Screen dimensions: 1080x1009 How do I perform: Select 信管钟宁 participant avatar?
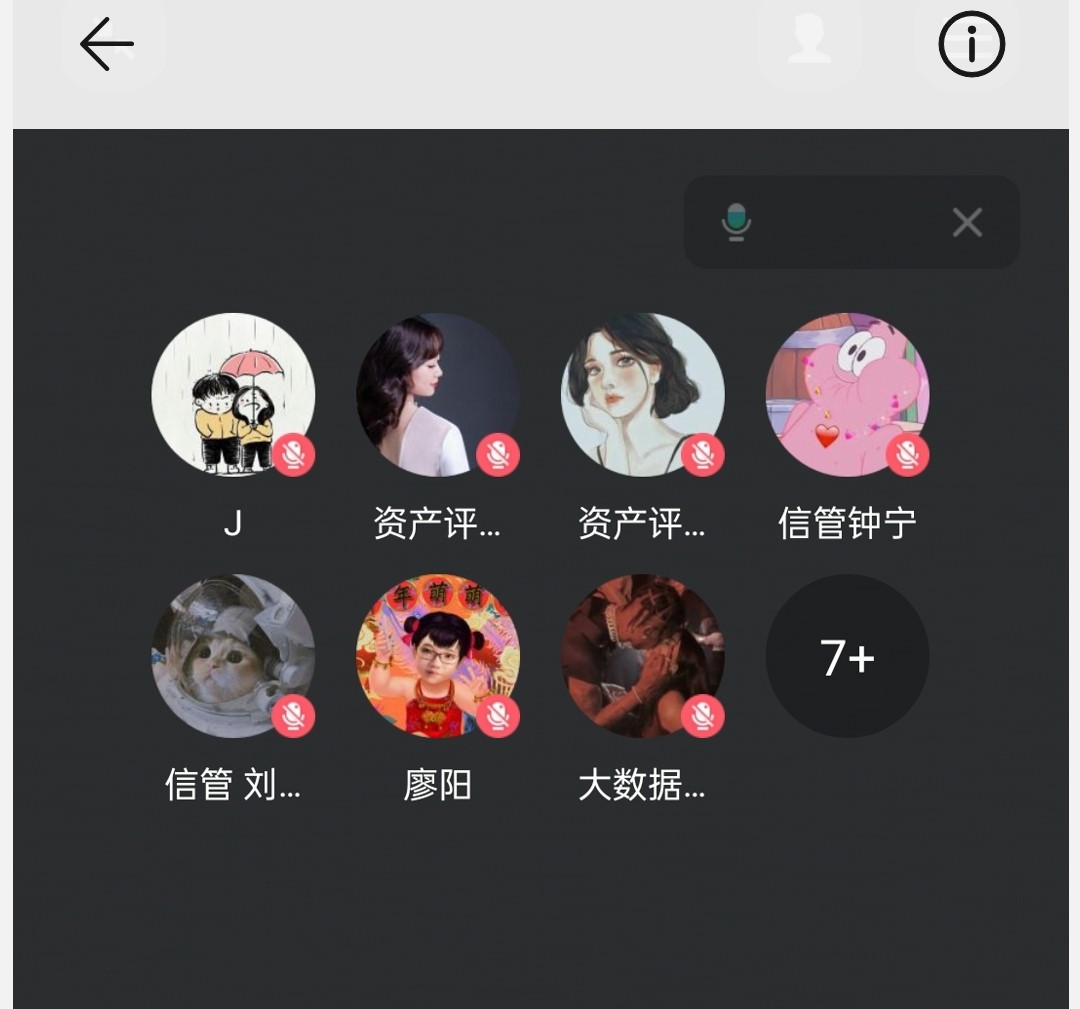pos(847,395)
